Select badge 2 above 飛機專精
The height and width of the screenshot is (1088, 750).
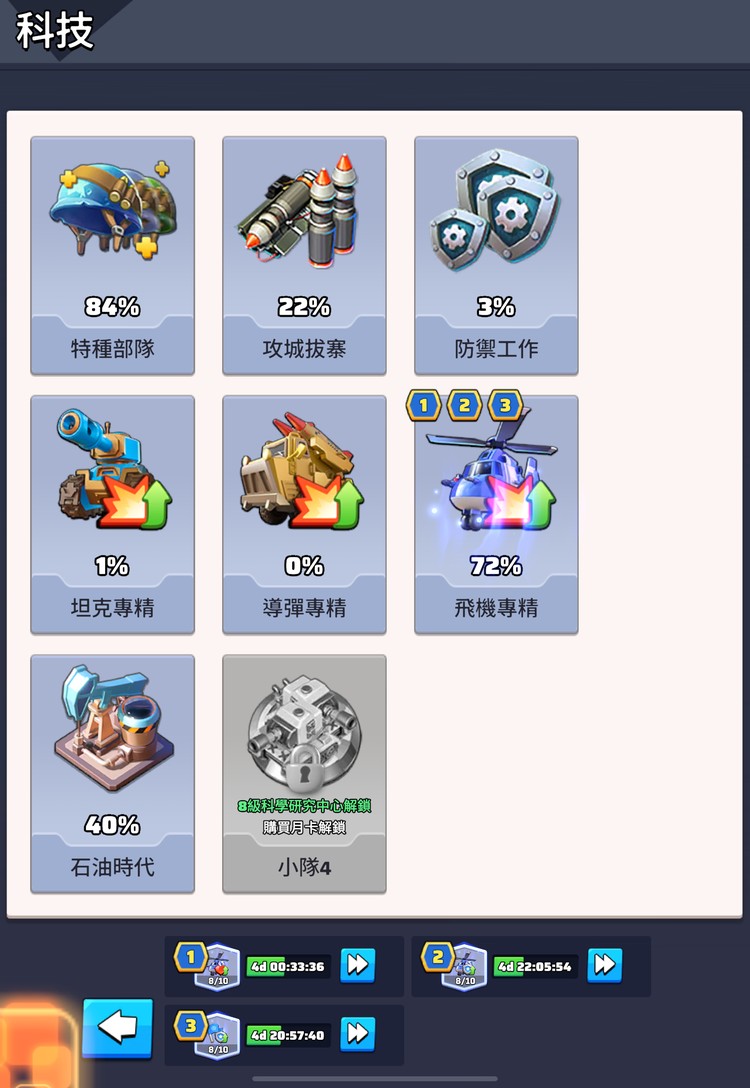pyautogui.click(x=467, y=404)
